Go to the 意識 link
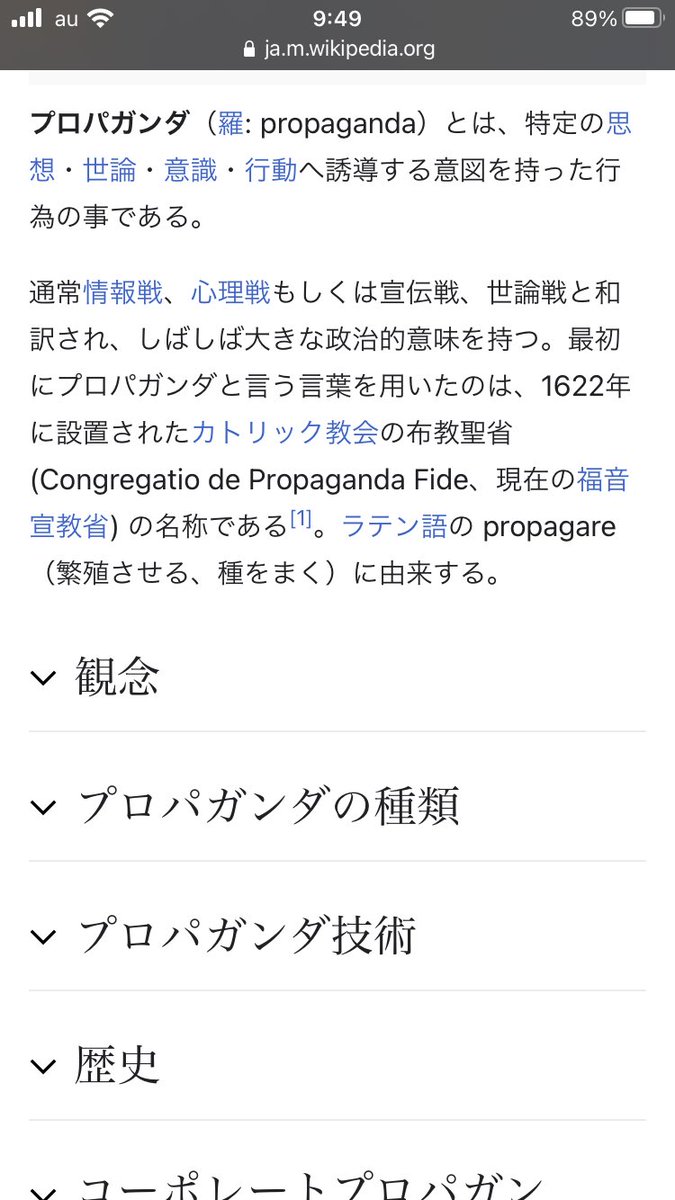 point(190,170)
